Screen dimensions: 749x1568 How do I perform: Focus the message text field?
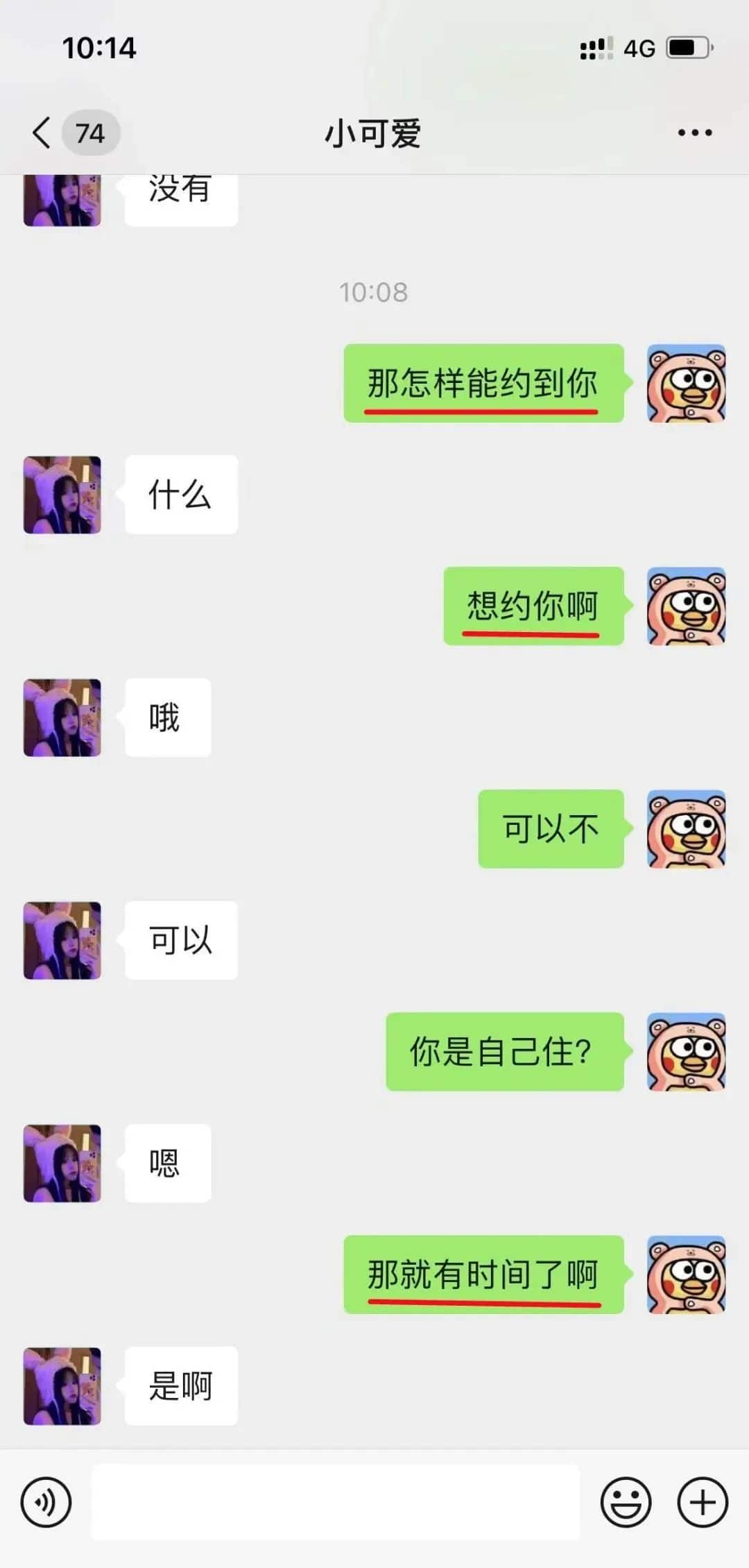(x=336, y=1502)
